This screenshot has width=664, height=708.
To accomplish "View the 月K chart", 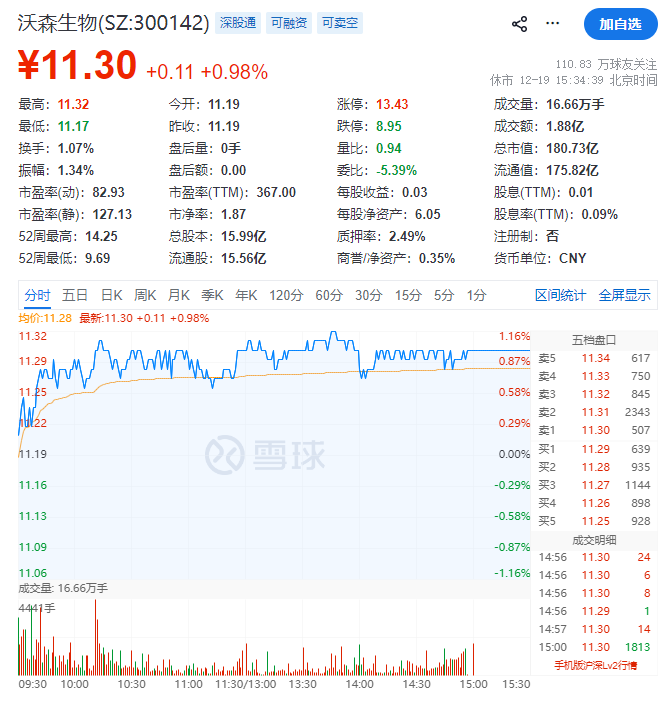I will (179, 295).
